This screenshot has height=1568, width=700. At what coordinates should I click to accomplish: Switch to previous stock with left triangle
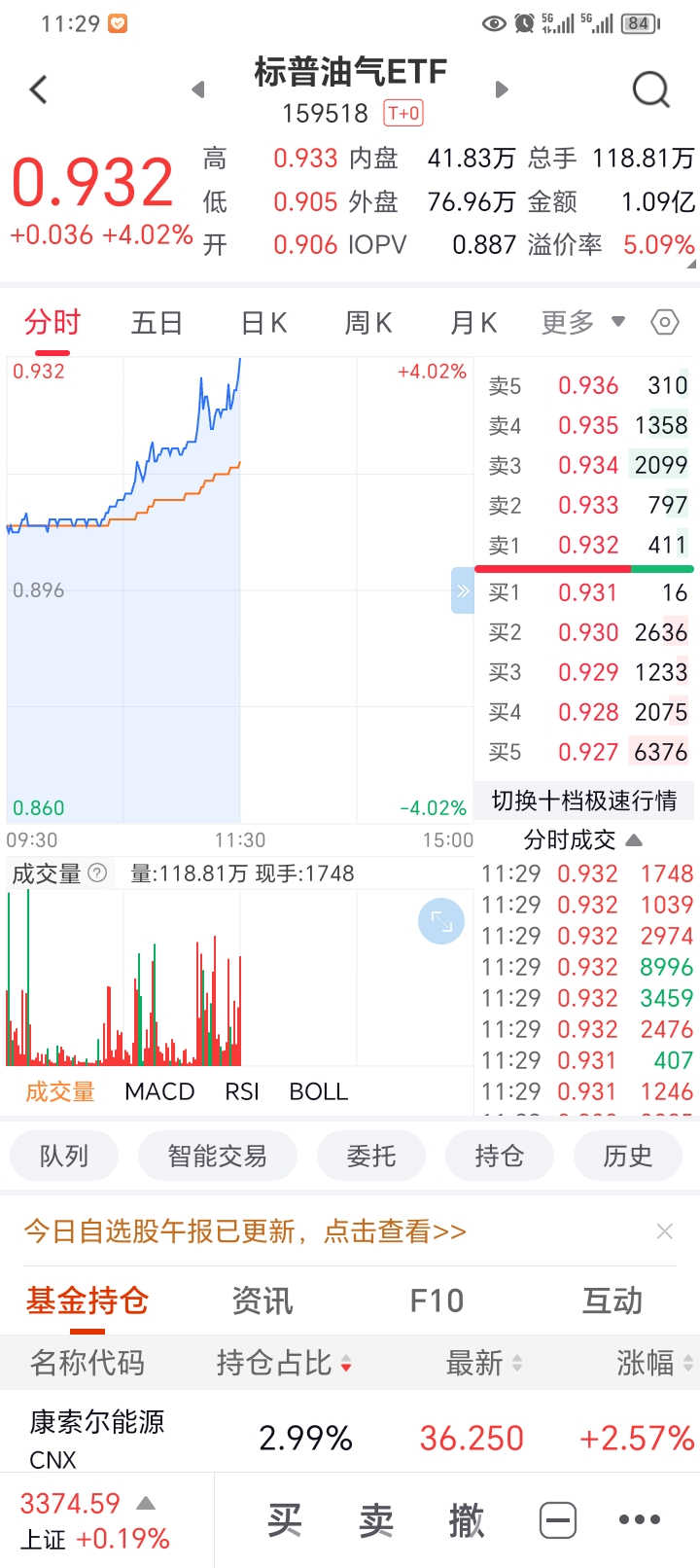coord(198,89)
